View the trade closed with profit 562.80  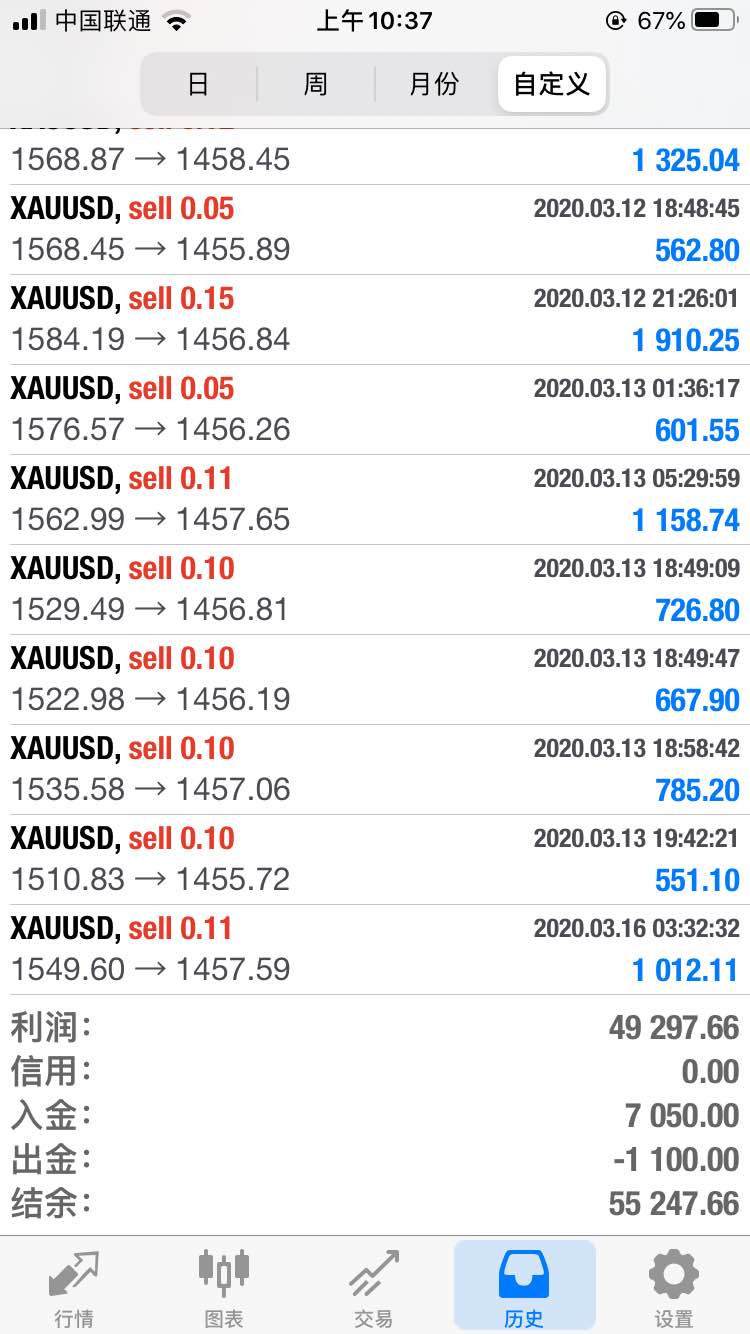(x=375, y=230)
